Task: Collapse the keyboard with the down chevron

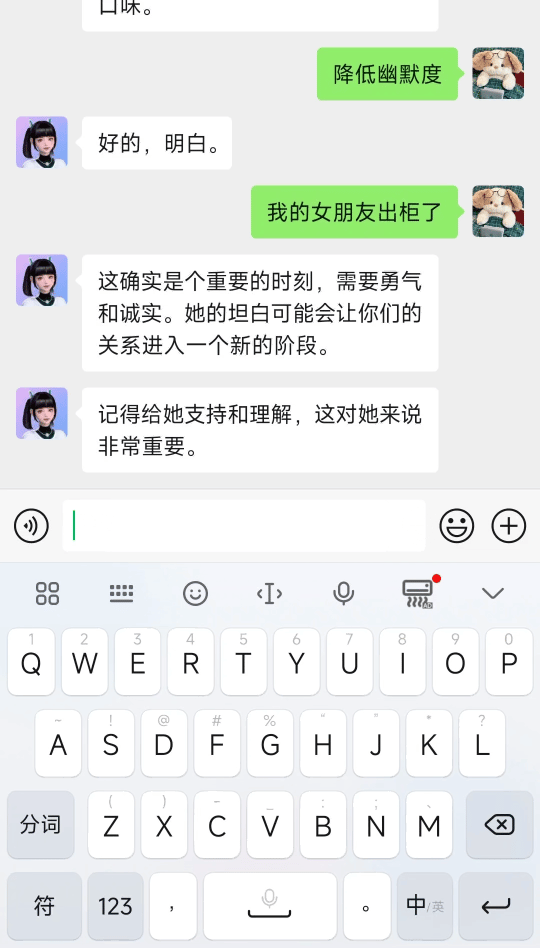Action: click(x=493, y=594)
